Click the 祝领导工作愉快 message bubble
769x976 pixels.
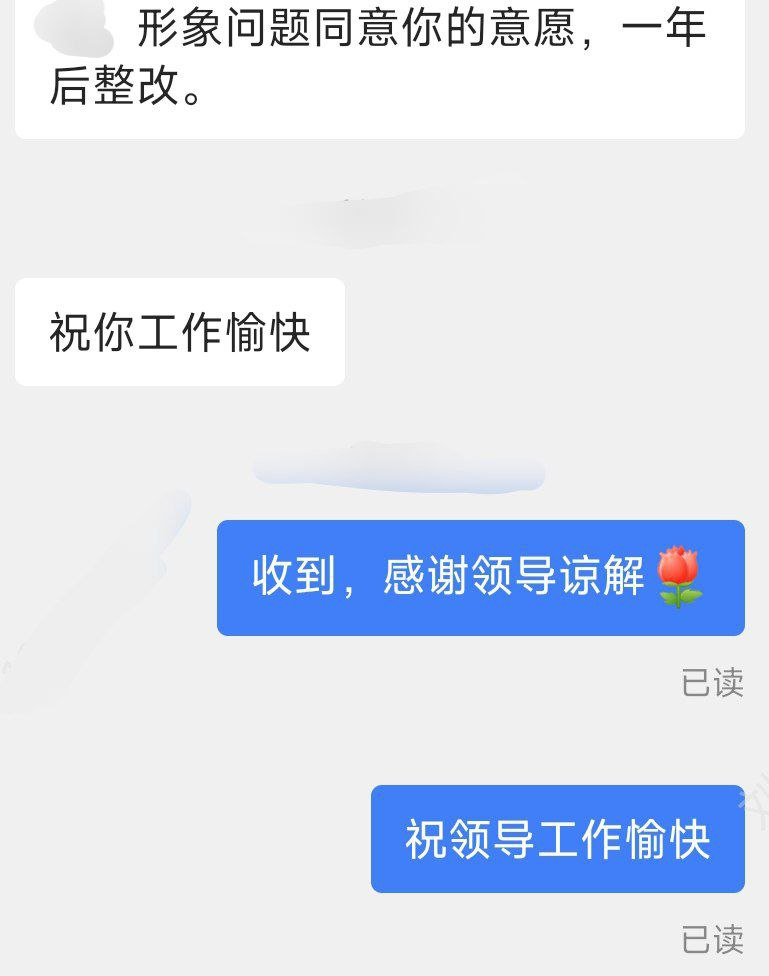tap(557, 840)
